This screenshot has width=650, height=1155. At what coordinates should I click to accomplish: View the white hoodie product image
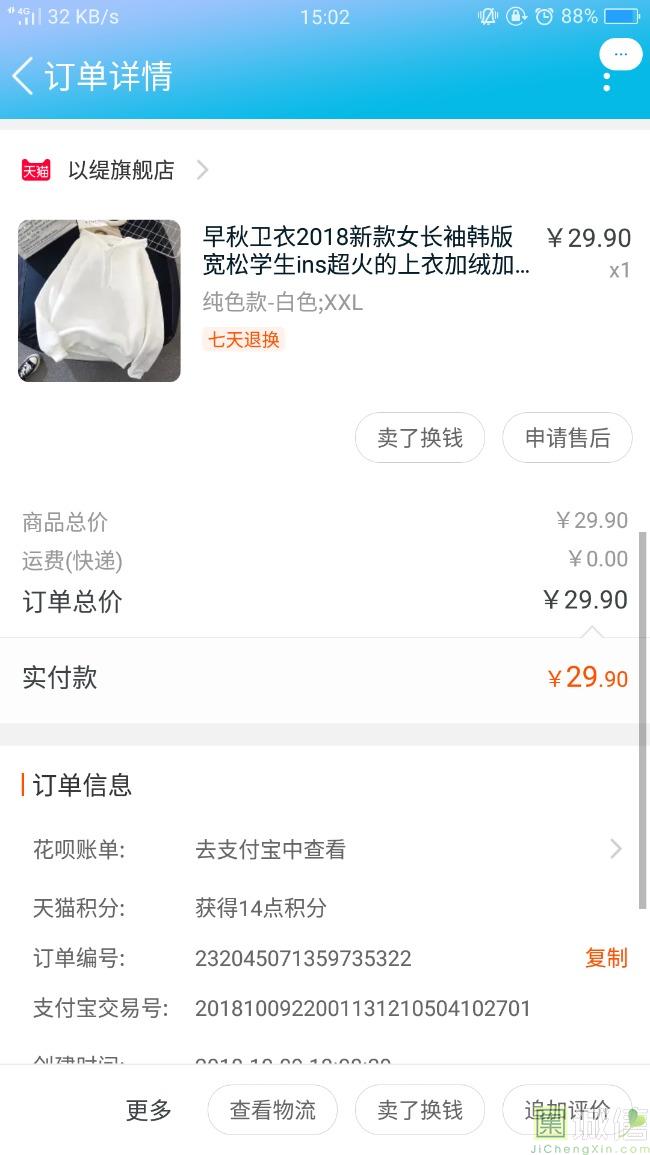[99, 300]
